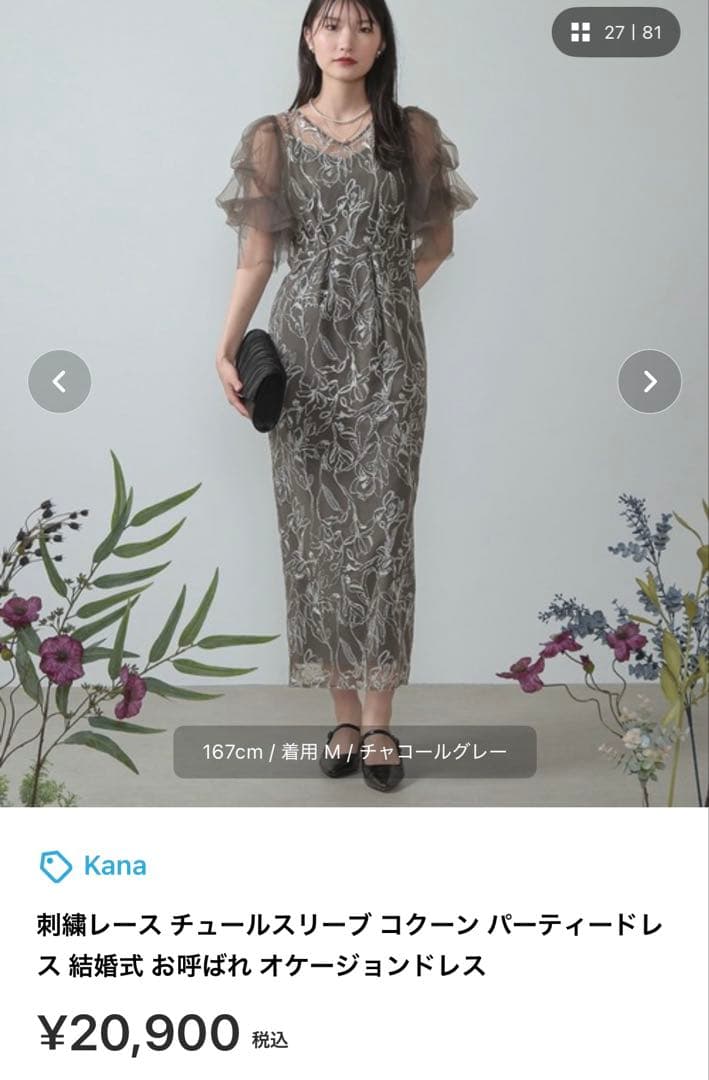Show the previous product photo
Viewport: 709px width, 1080px height.
coord(60,381)
